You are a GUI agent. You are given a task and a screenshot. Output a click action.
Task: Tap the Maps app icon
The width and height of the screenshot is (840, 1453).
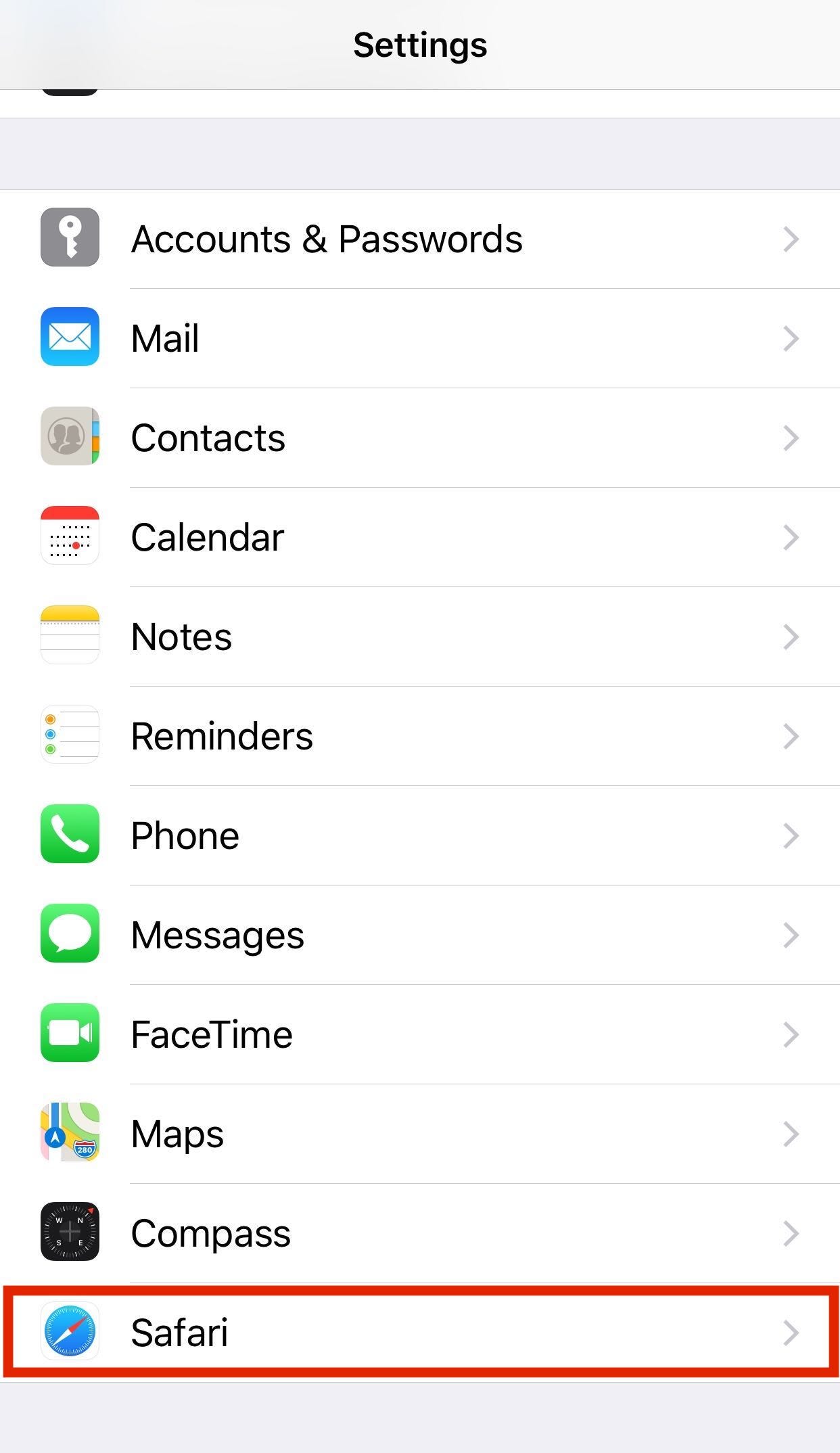(70, 1133)
